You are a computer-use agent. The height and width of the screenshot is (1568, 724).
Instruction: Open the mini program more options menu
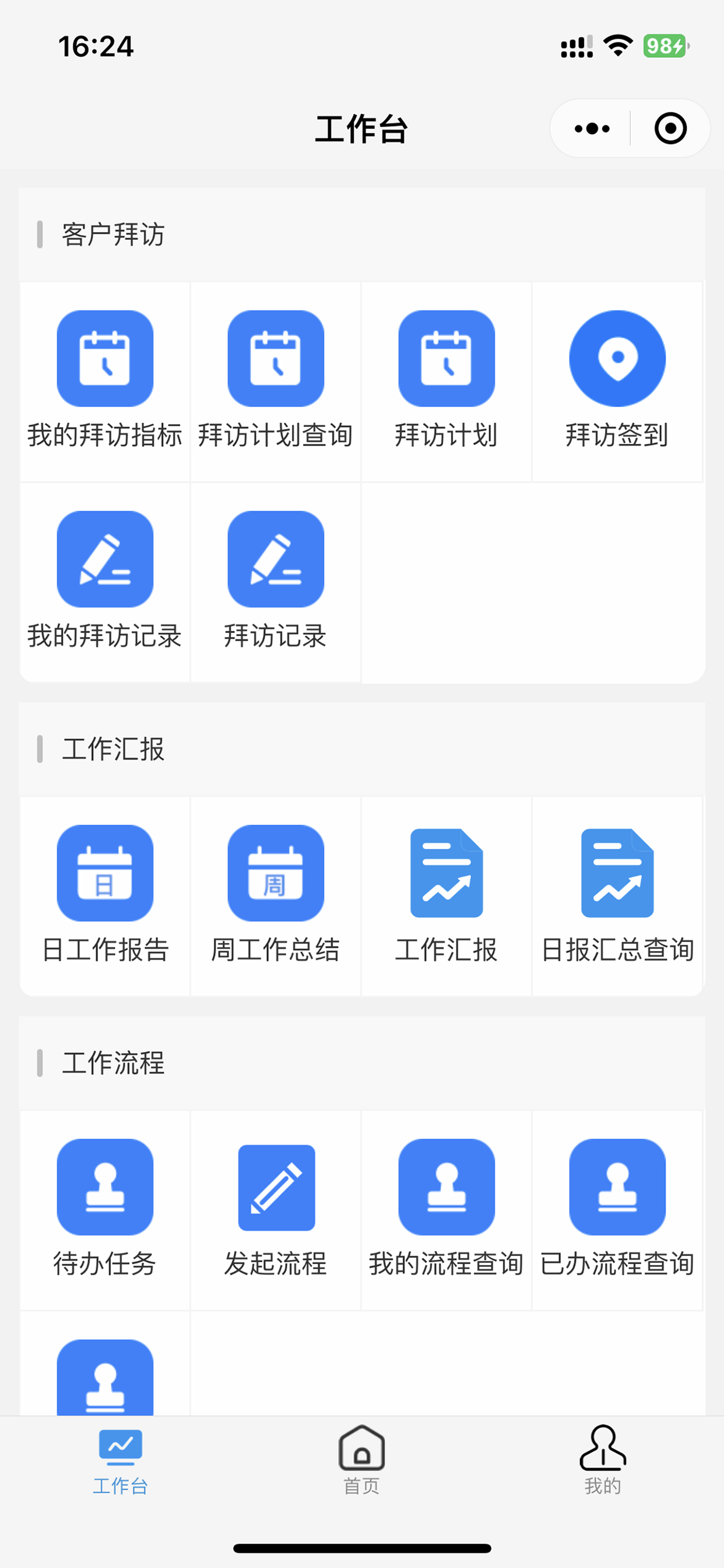pos(591,128)
